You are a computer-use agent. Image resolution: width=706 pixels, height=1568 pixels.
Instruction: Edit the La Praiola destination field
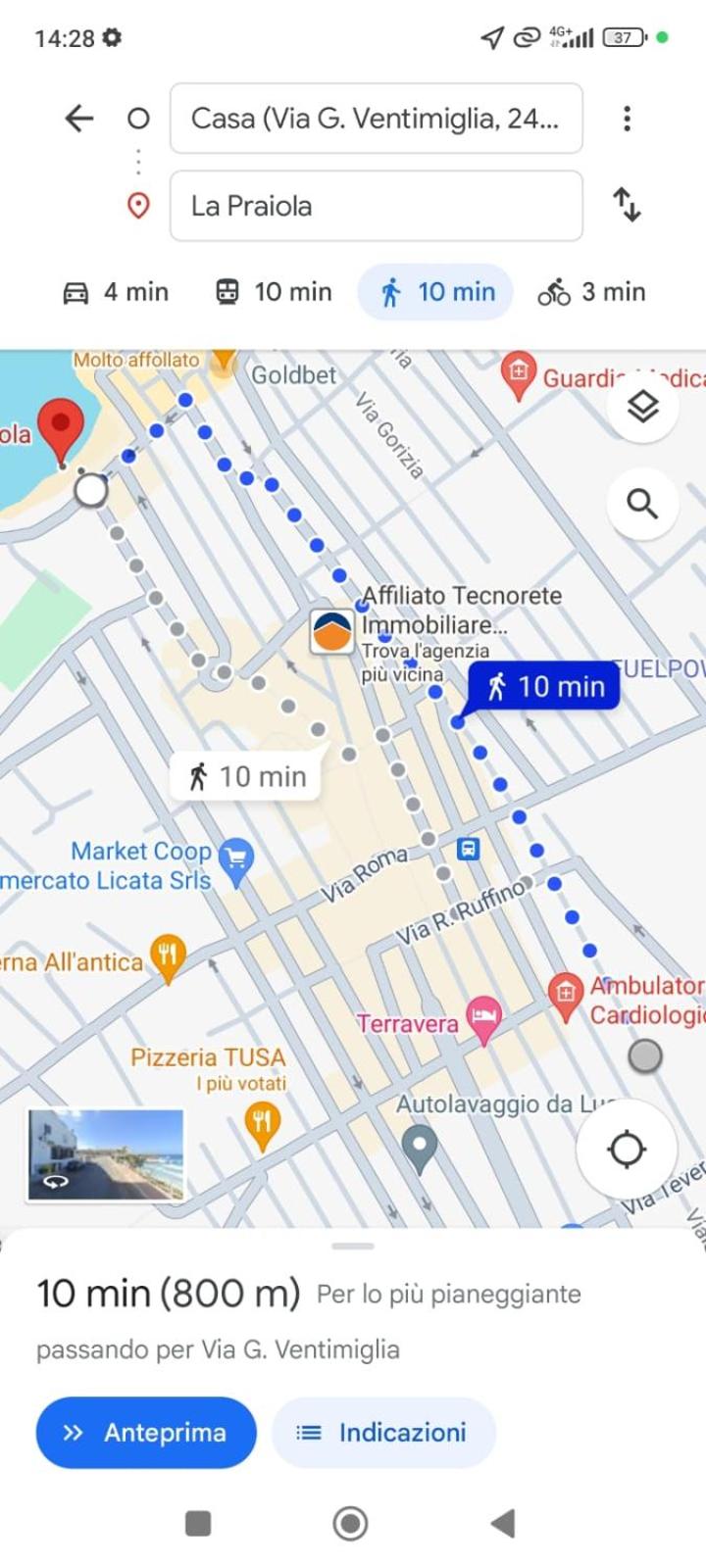click(x=377, y=206)
